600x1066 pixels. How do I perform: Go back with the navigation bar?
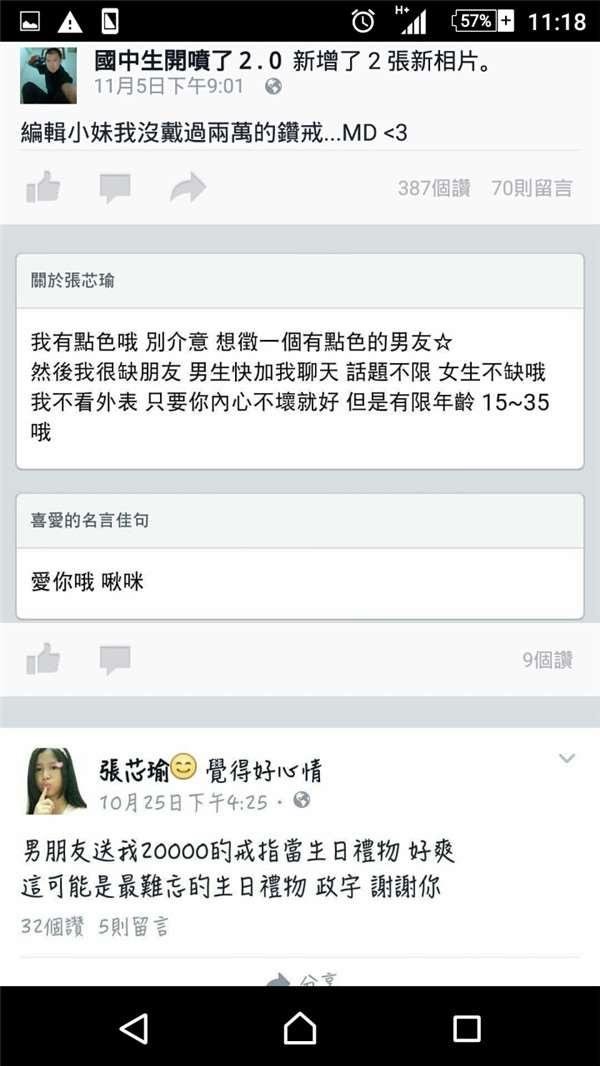pos(133,1027)
